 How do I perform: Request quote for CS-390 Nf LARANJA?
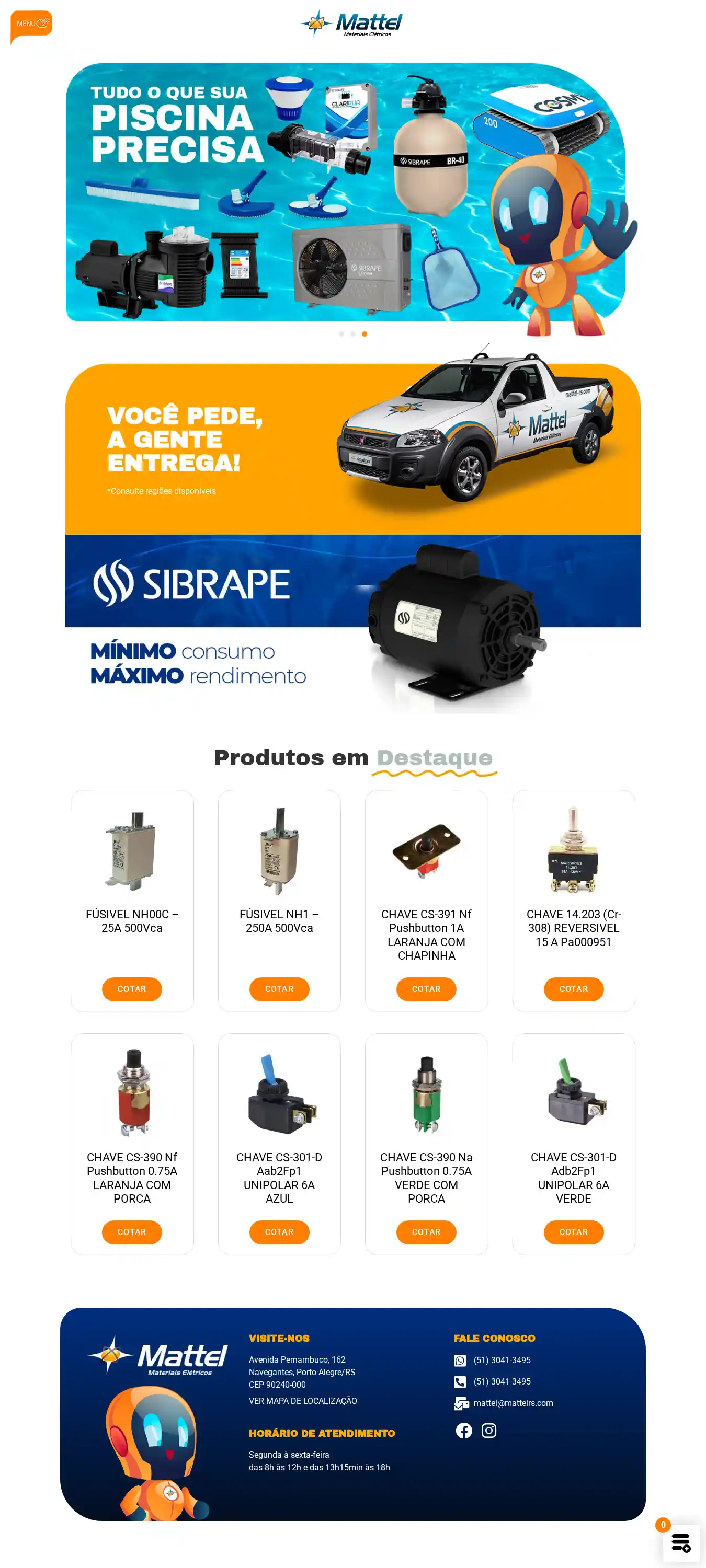click(132, 1231)
